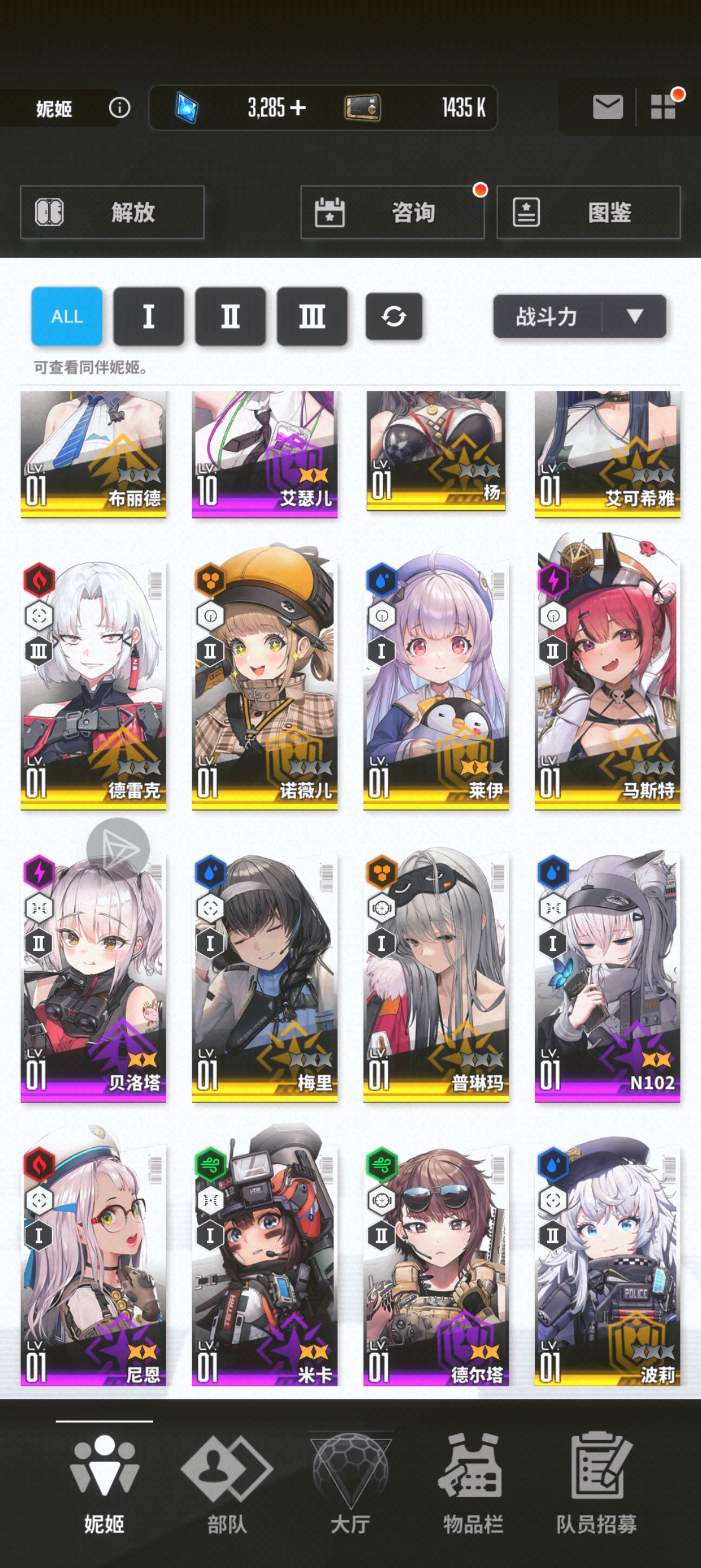Open the 咨询 button
The height and width of the screenshot is (1568, 701).
point(392,213)
